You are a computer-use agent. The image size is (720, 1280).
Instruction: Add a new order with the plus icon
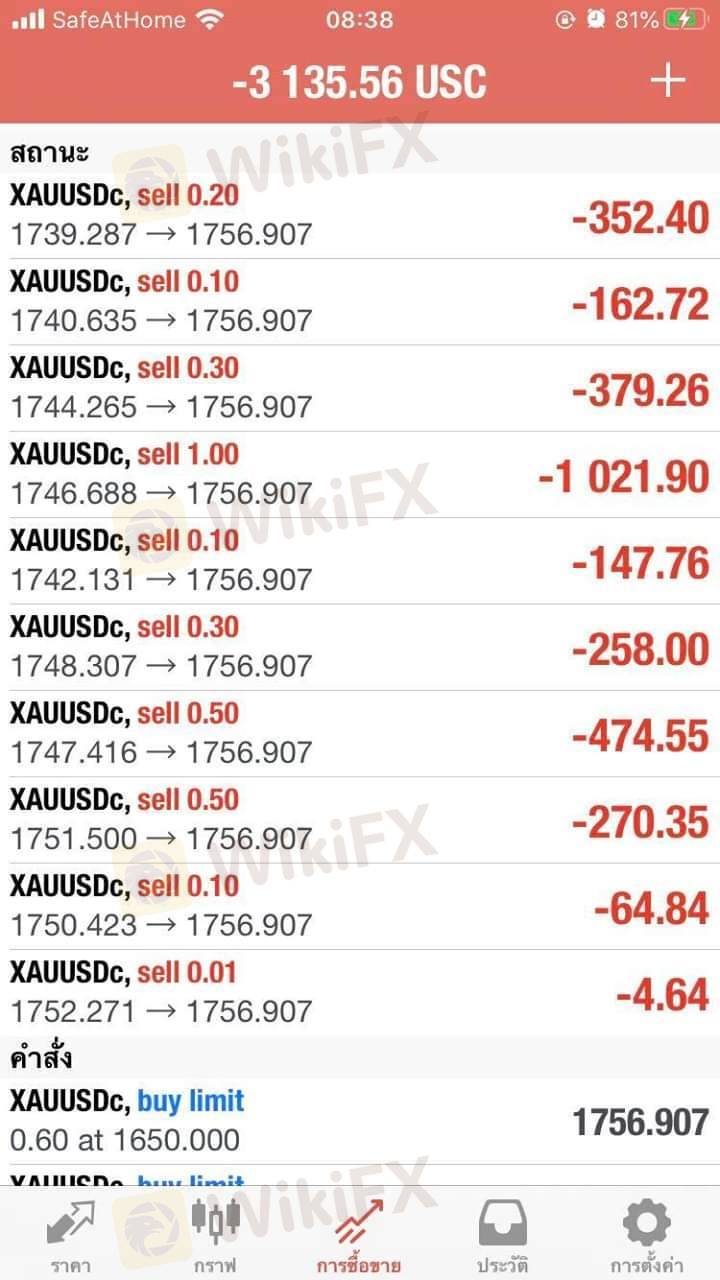667,81
